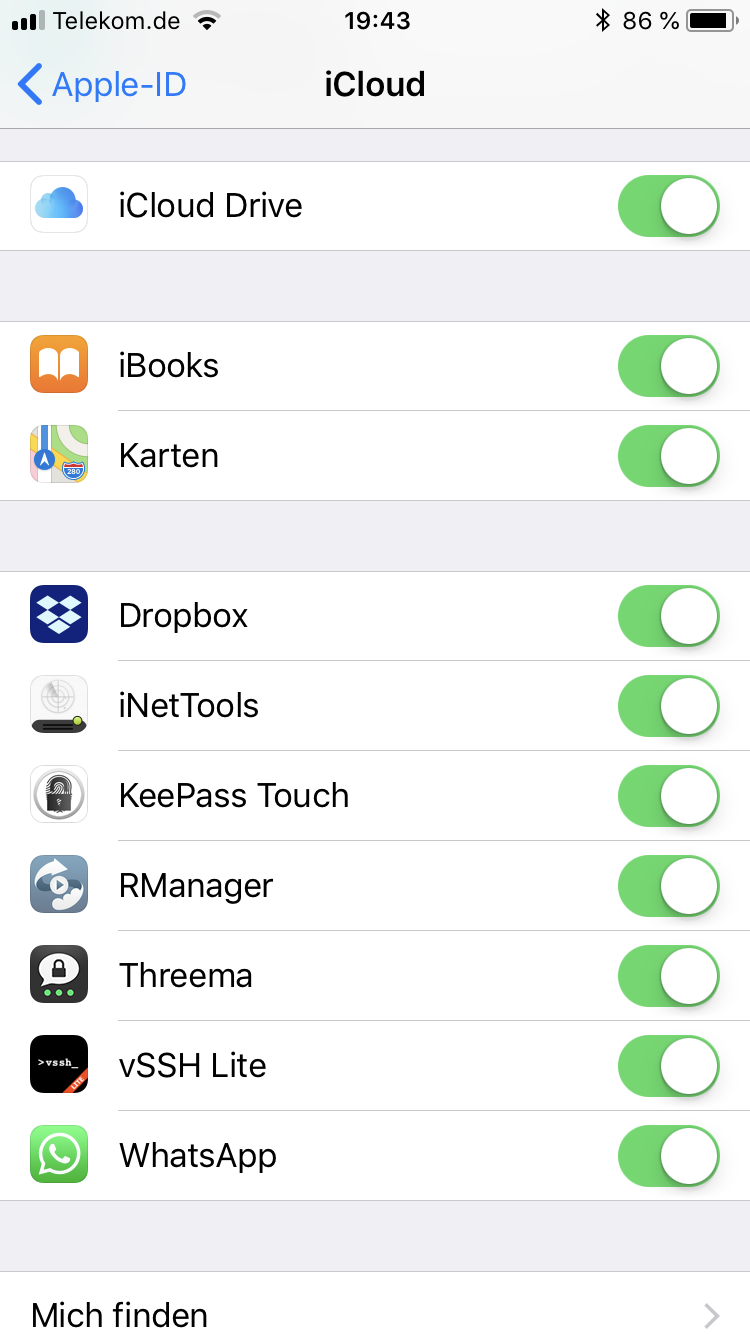Disable iCloud for iBooks
The width and height of the screenshot is (750, 1334).
tap(669, 366)
